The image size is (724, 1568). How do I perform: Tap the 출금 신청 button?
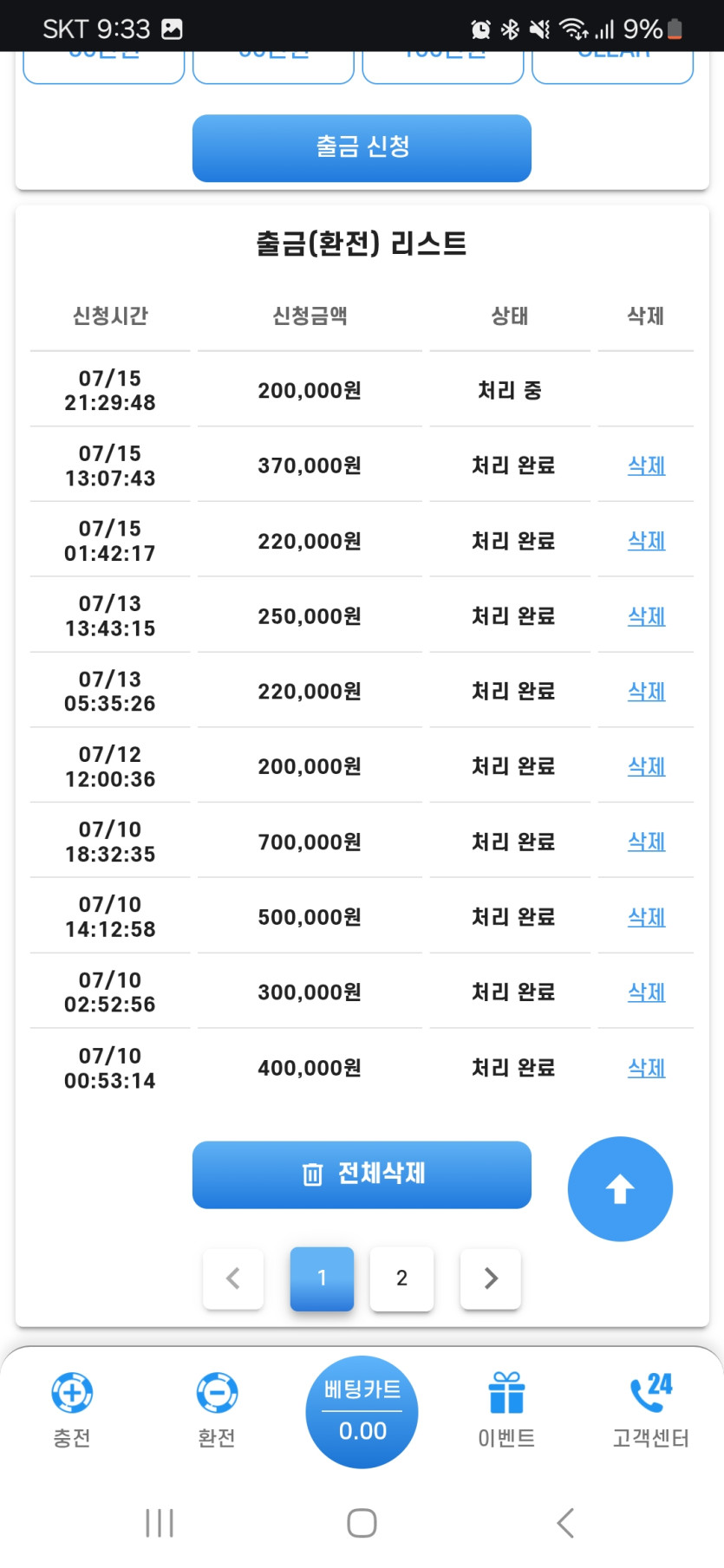362,147
